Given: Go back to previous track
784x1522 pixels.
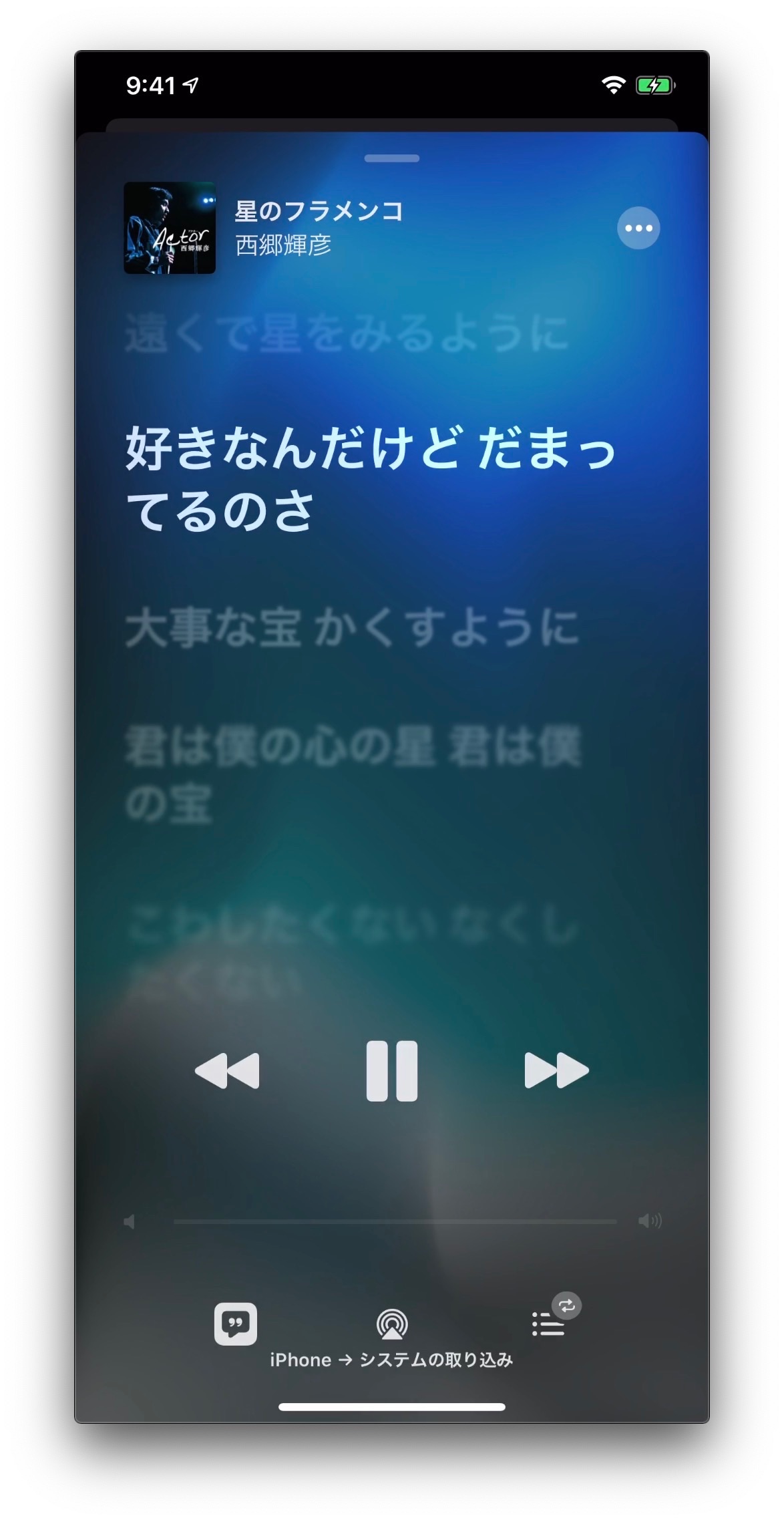Looking at the screenshot, I should 227,1070.
